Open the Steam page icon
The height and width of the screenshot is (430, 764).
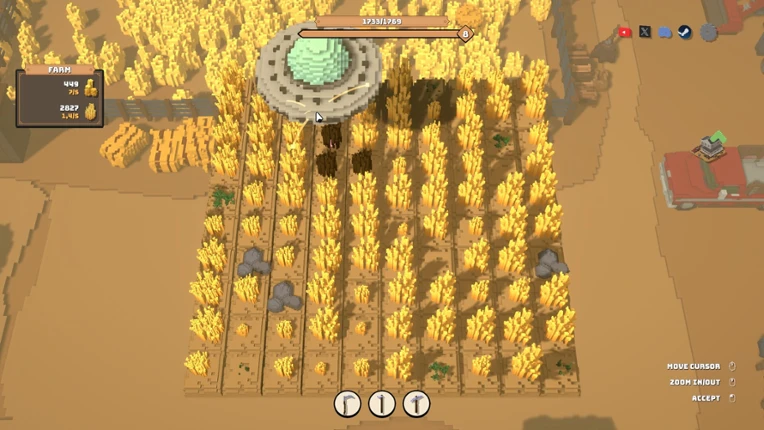click(x=685, y=32)
